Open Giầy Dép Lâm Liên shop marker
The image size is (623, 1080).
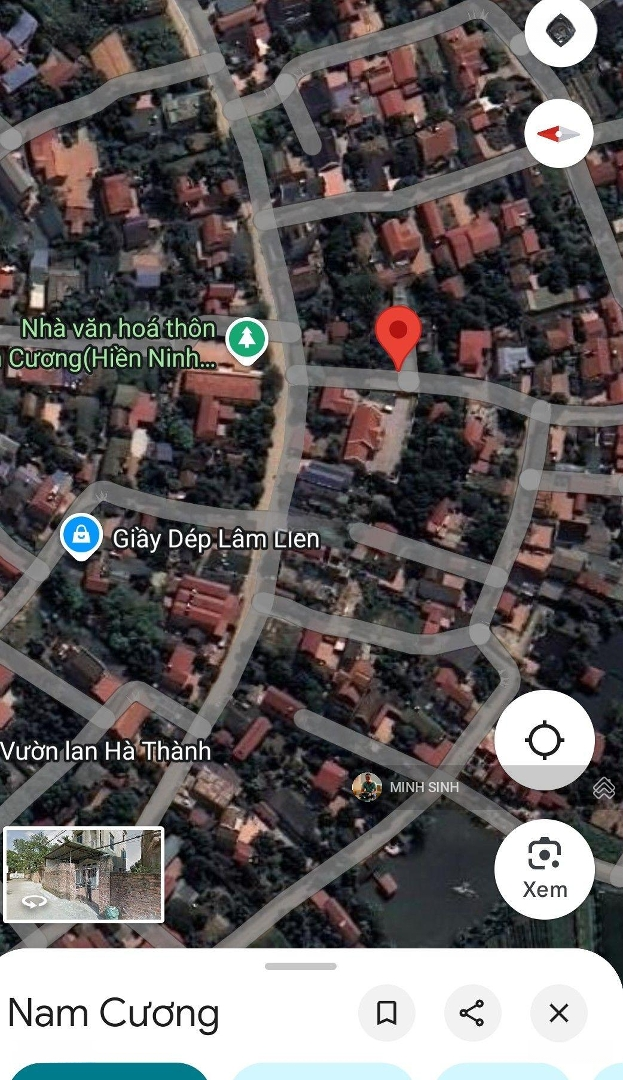click(x=82, y=538)
